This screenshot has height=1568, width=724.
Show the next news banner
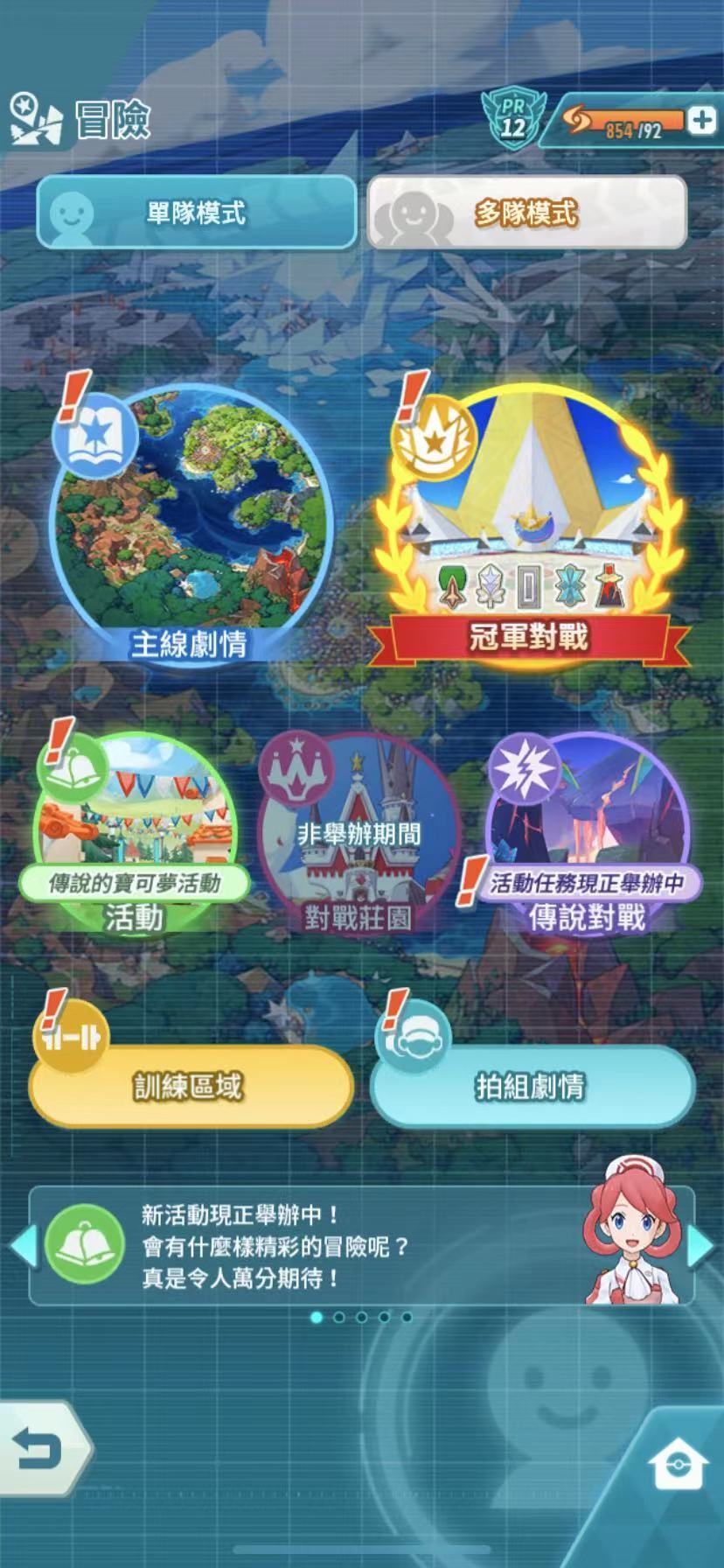point(701,1245)
